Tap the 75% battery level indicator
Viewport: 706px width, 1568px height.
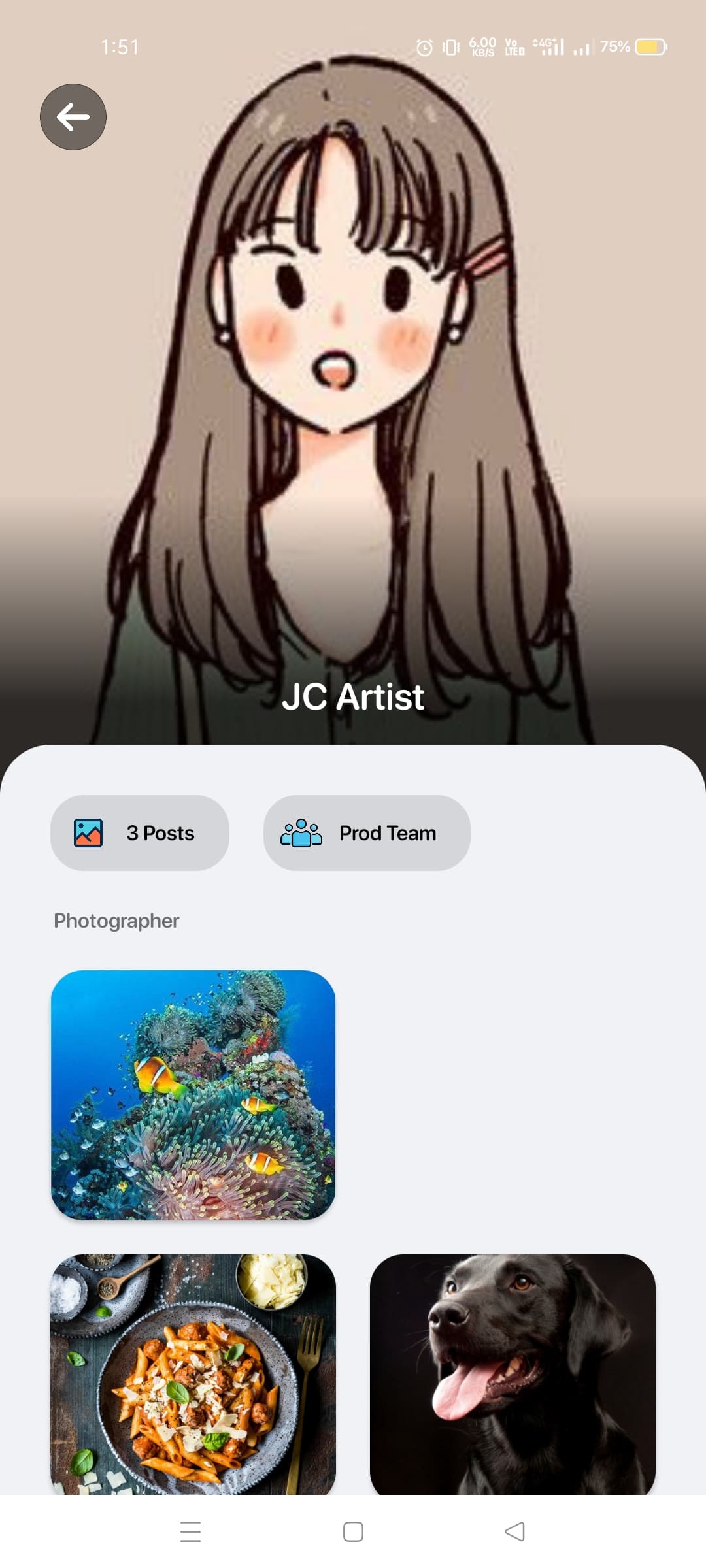tap(615, 46)
